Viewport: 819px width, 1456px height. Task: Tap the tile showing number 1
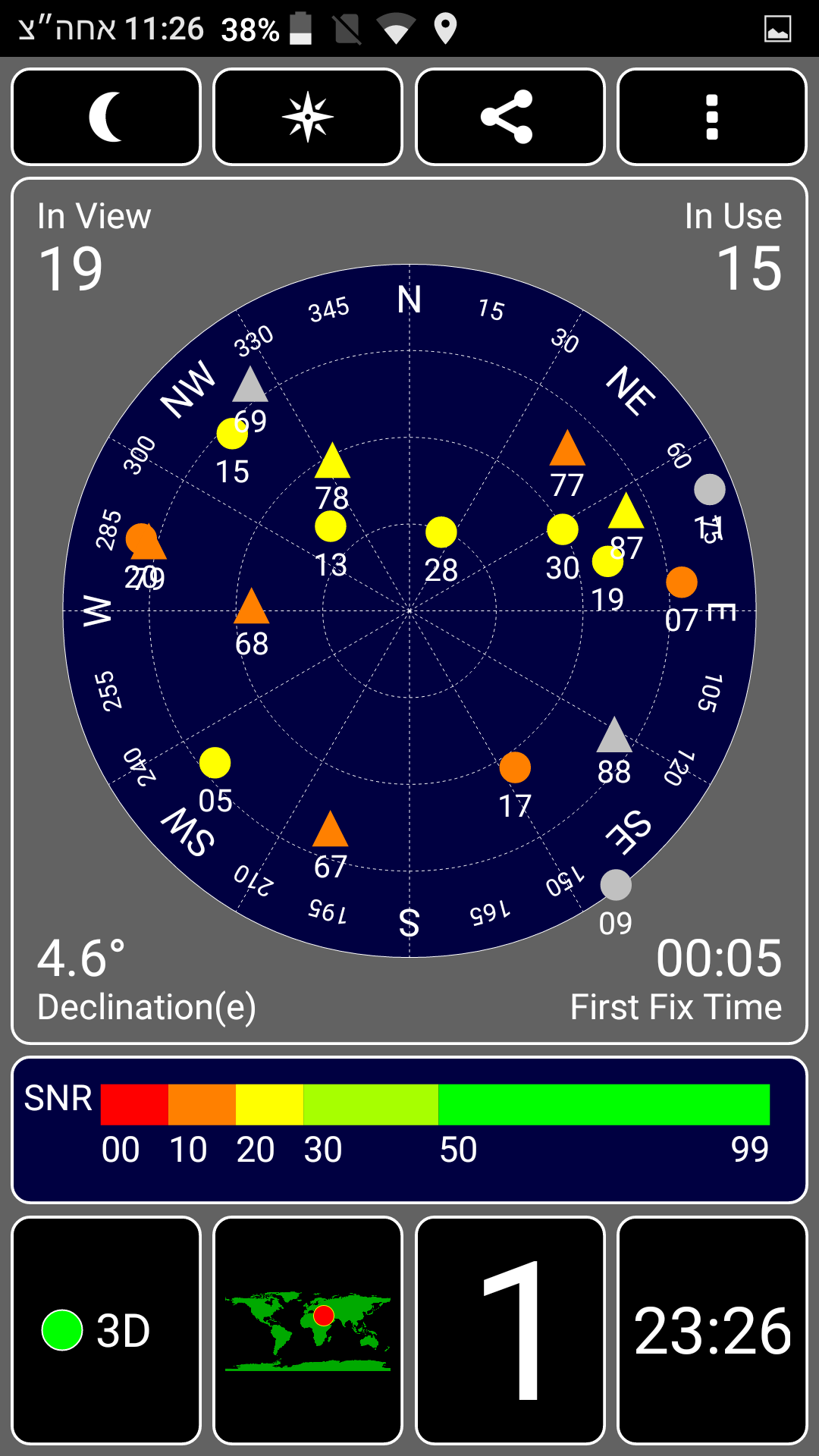point(510,1330)
